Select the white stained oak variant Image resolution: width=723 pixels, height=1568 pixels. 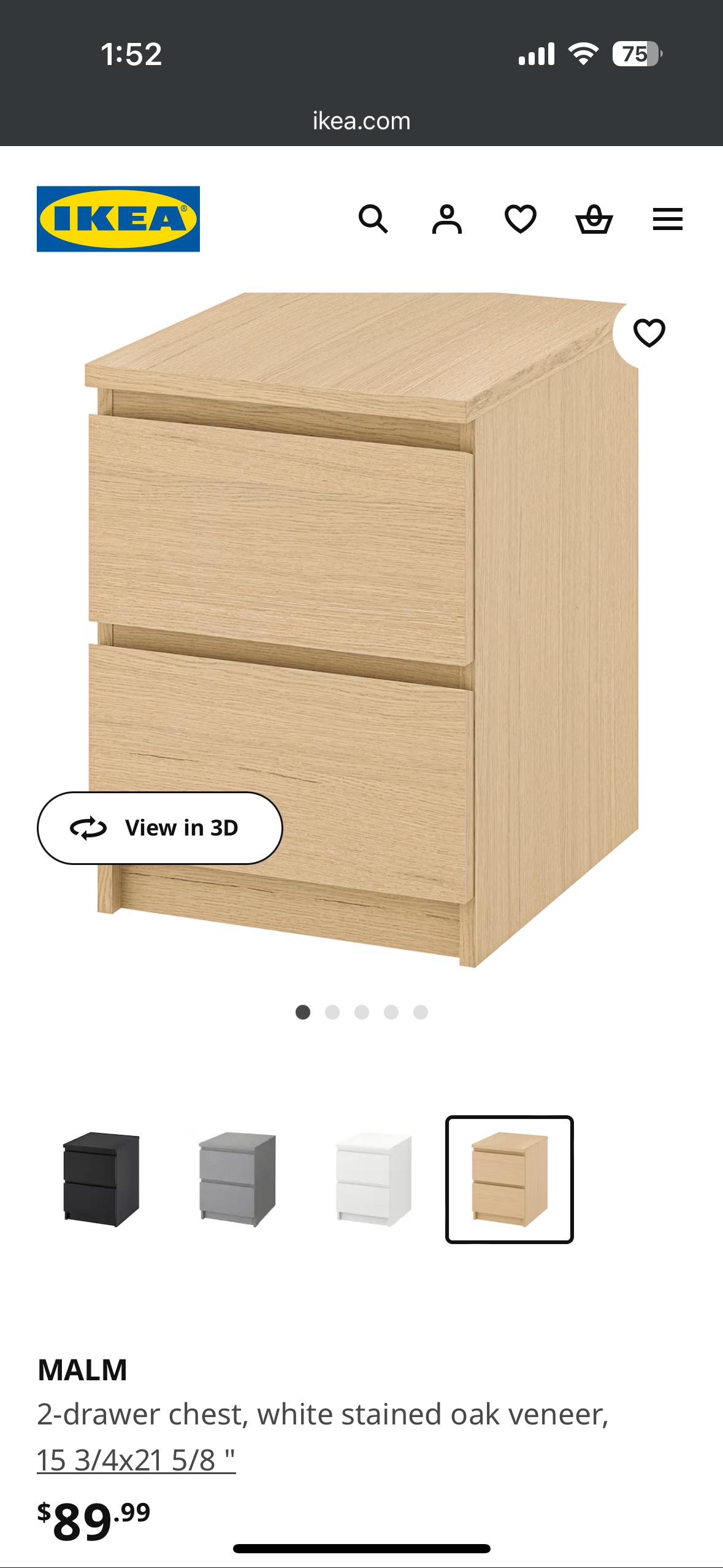tap(509, 1179)
